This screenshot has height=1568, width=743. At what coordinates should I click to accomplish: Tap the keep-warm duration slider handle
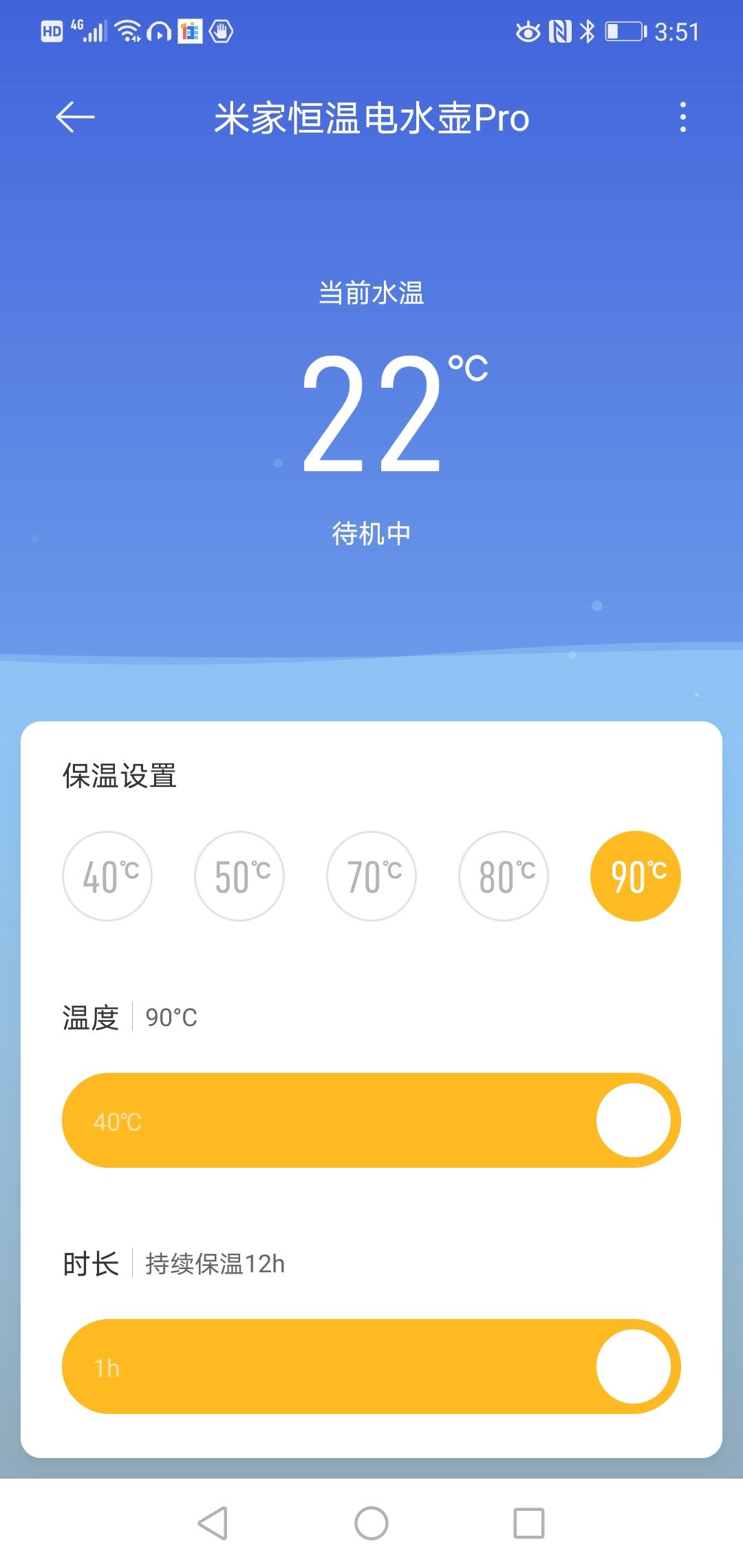coord(632,1367)
